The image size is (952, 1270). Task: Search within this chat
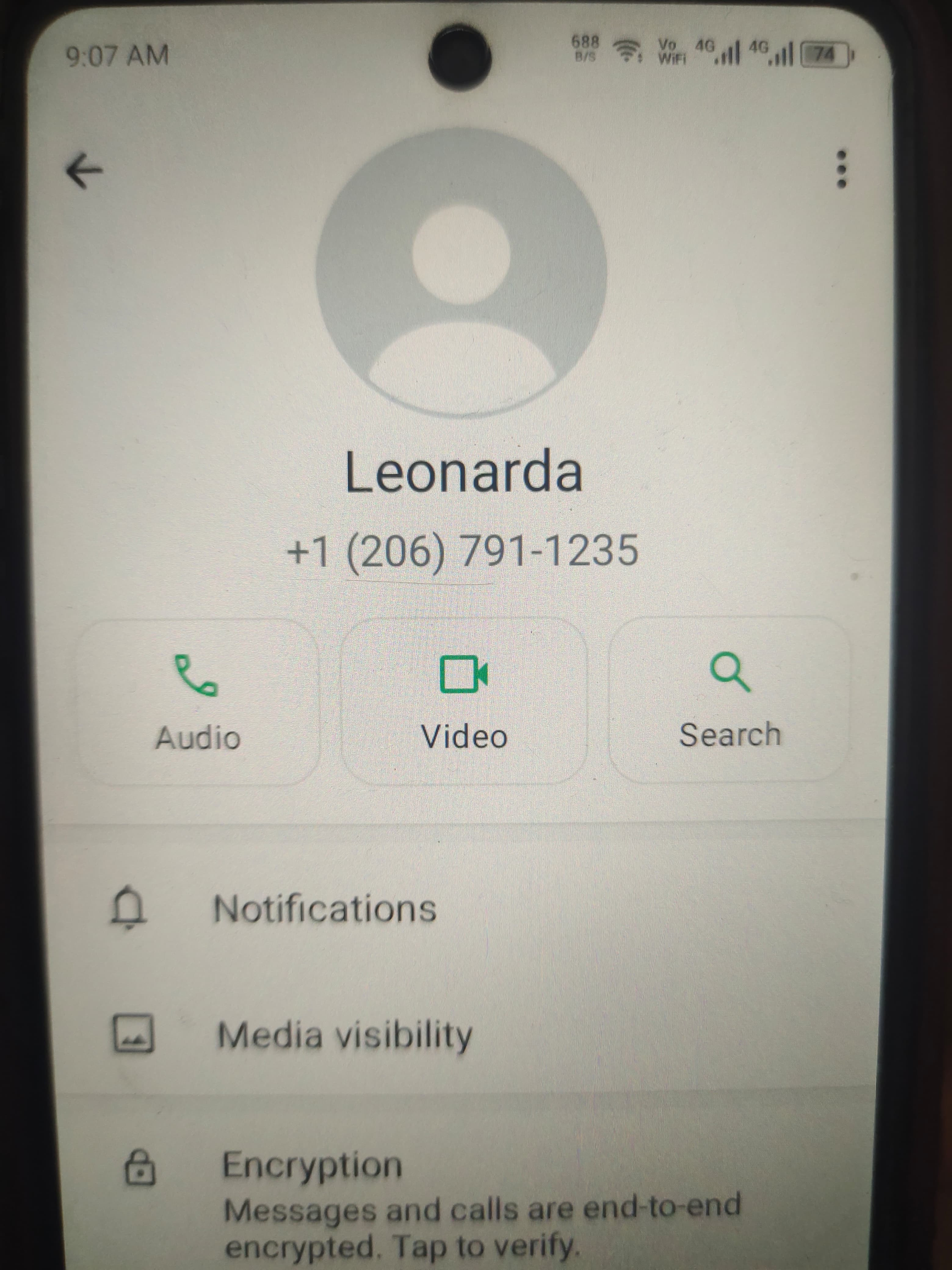point(729,699)
